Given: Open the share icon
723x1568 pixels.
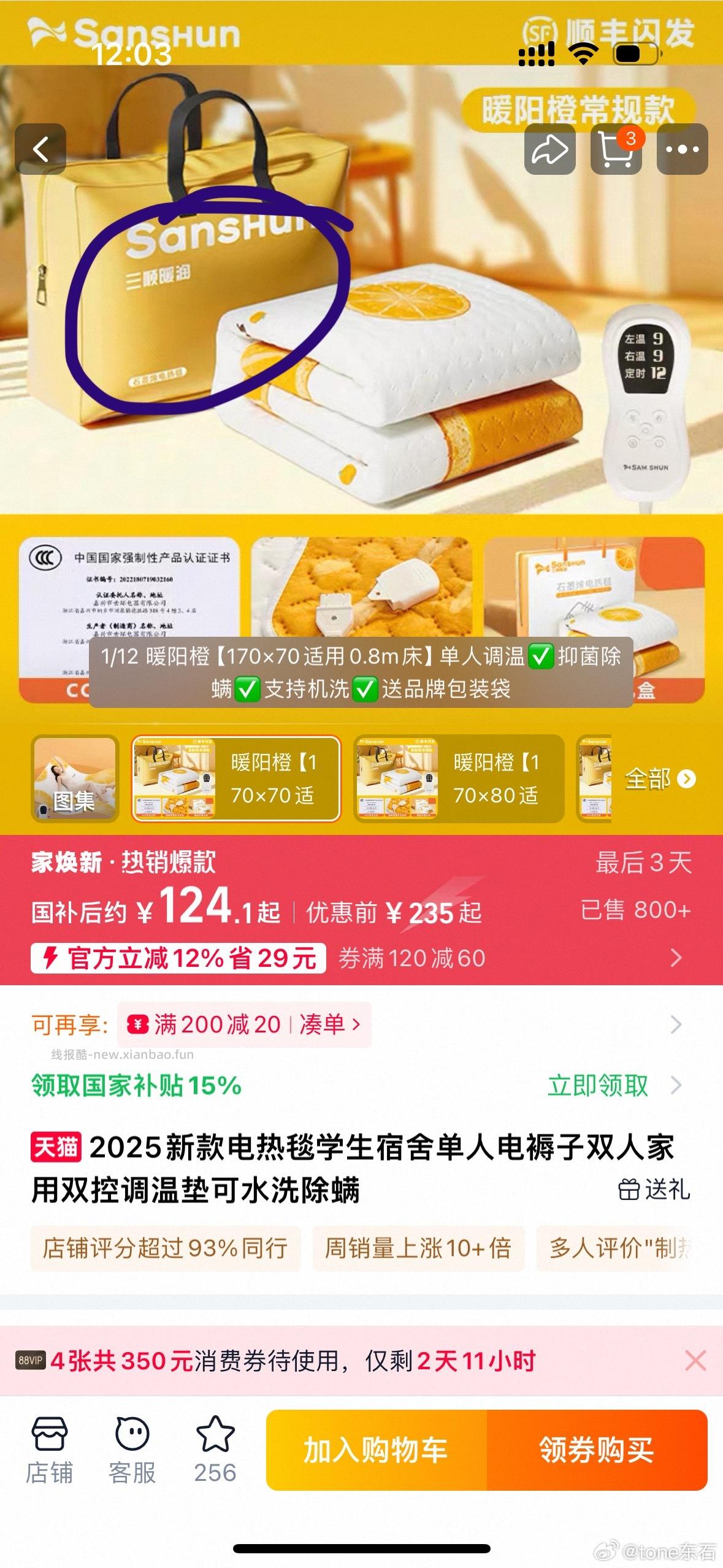Looking at the screenshot, I should [550, 149].
